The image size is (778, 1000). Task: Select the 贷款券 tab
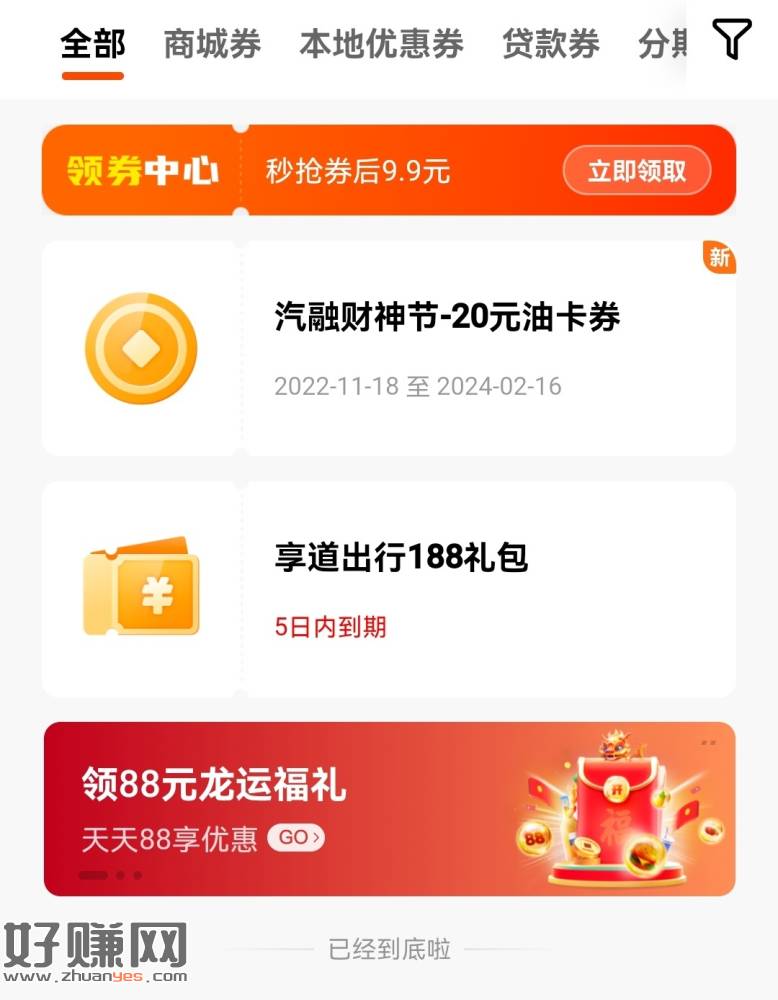(x=550, y=44)
